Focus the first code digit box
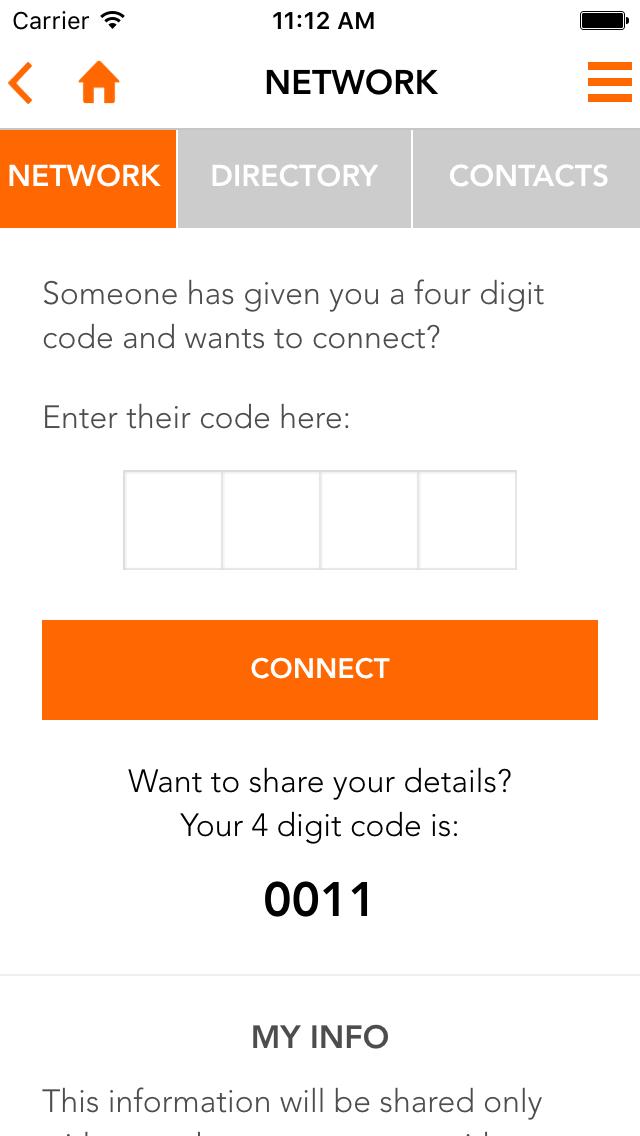 coord(173,520)
